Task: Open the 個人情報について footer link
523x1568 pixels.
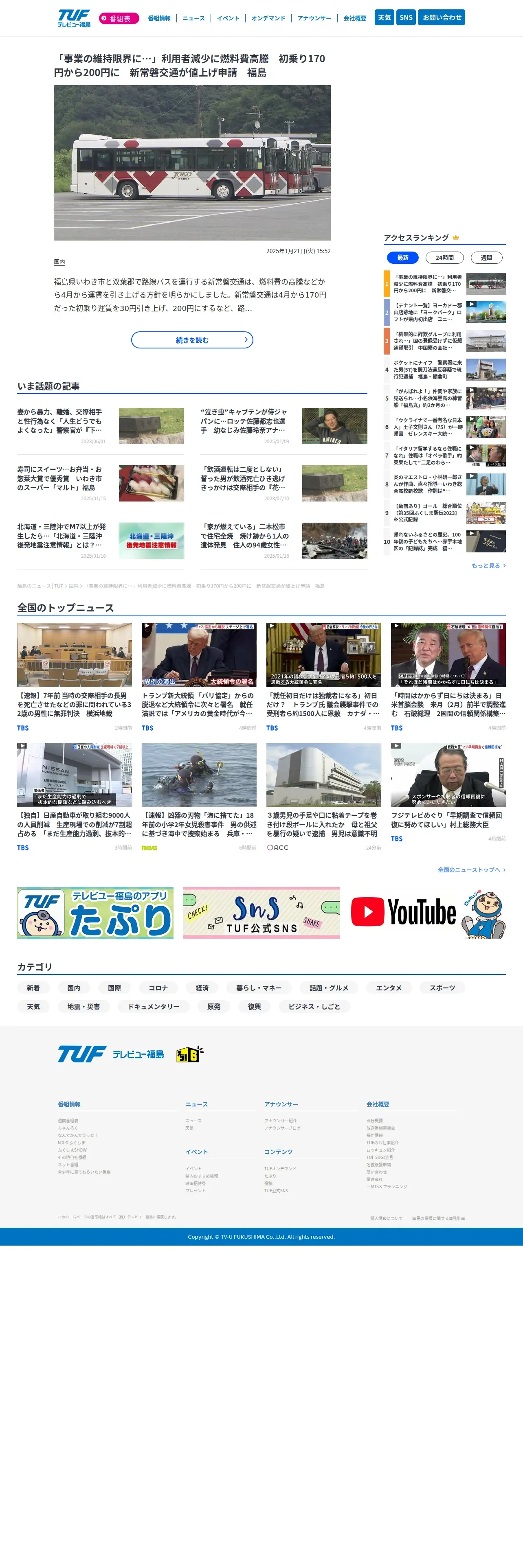Action: tap(386, 1218)
